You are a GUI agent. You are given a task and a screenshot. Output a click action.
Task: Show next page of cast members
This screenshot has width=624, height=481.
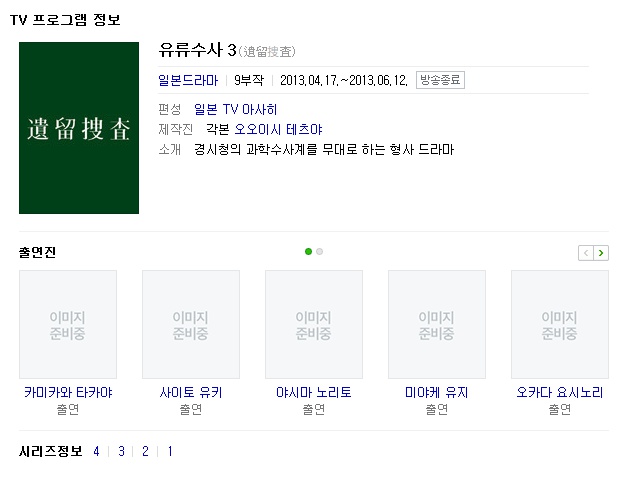pos(601,253)
